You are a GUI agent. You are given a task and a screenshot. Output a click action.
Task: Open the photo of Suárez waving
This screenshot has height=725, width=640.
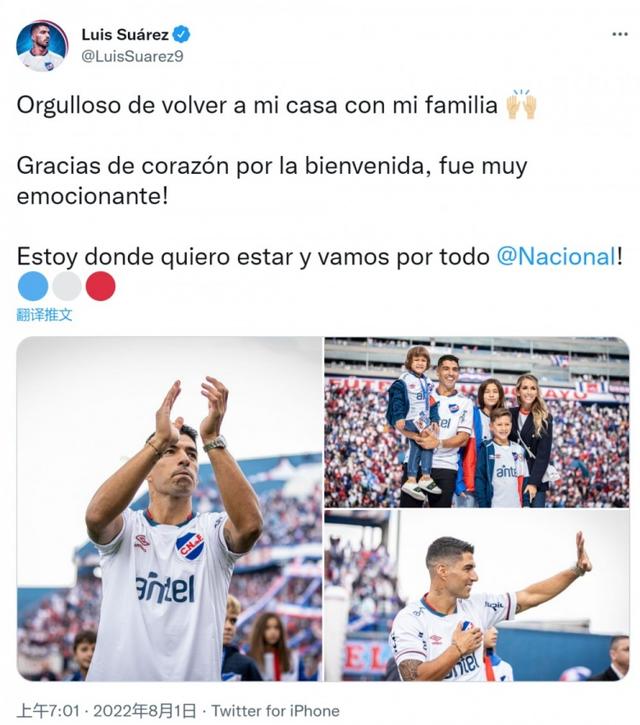coord(477,597)
